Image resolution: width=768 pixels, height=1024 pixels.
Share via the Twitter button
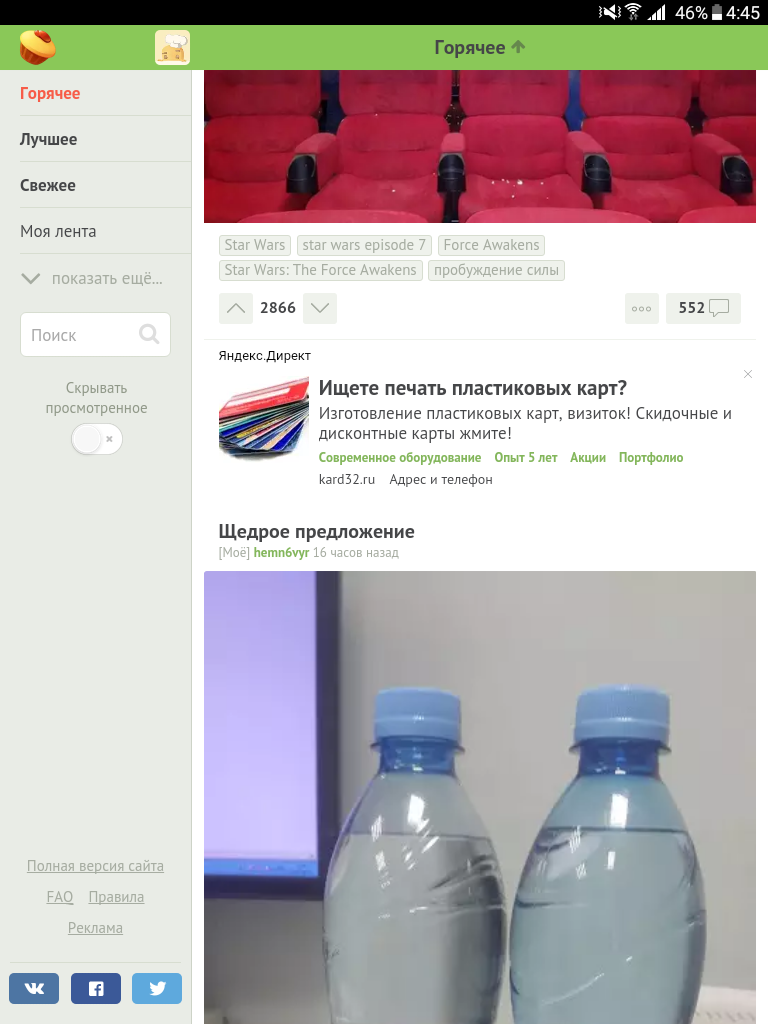[157, 988]
